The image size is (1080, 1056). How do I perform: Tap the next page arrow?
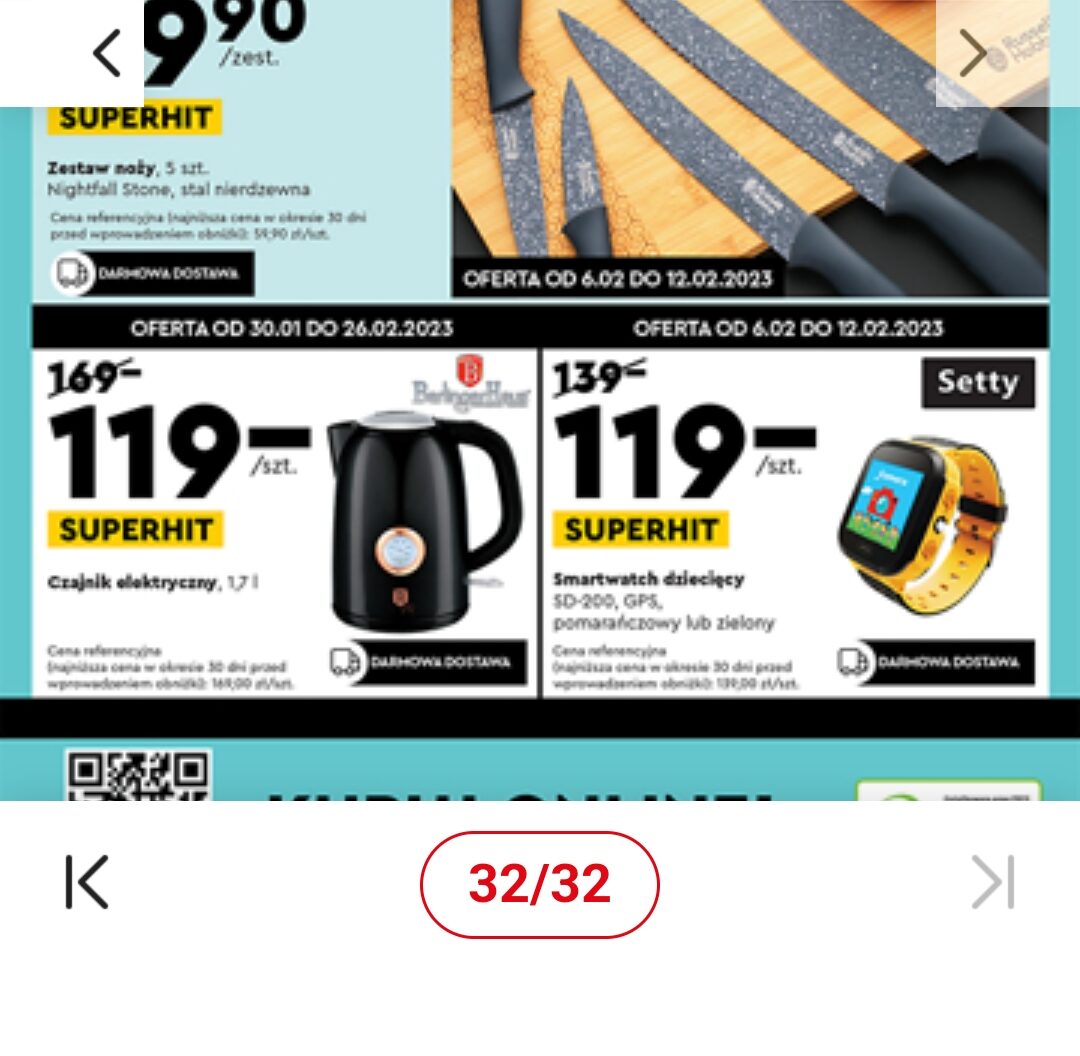[973, 53]
